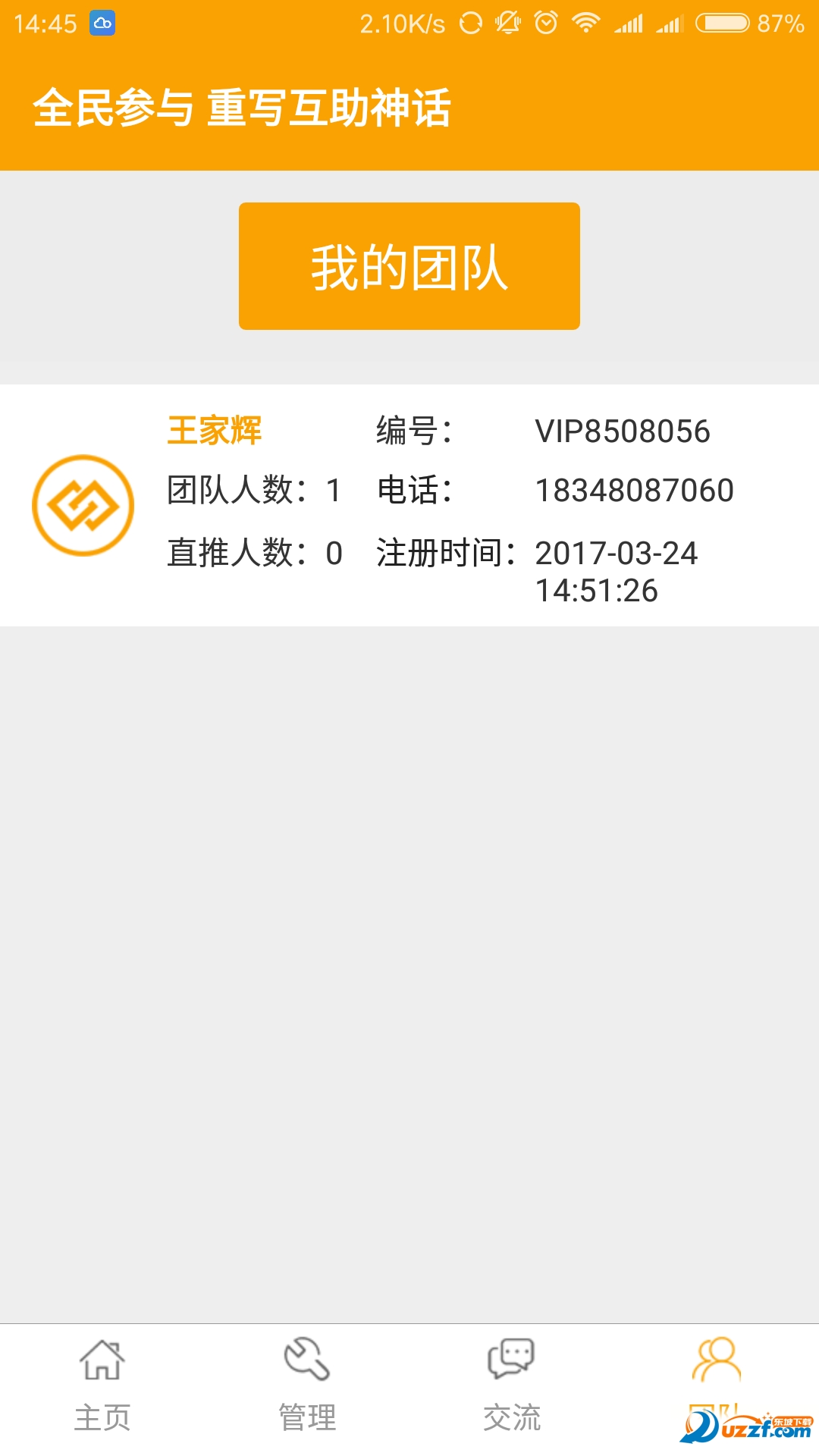Tap the 我的团队 button
819x1456 pixels.
click(409, 266)
